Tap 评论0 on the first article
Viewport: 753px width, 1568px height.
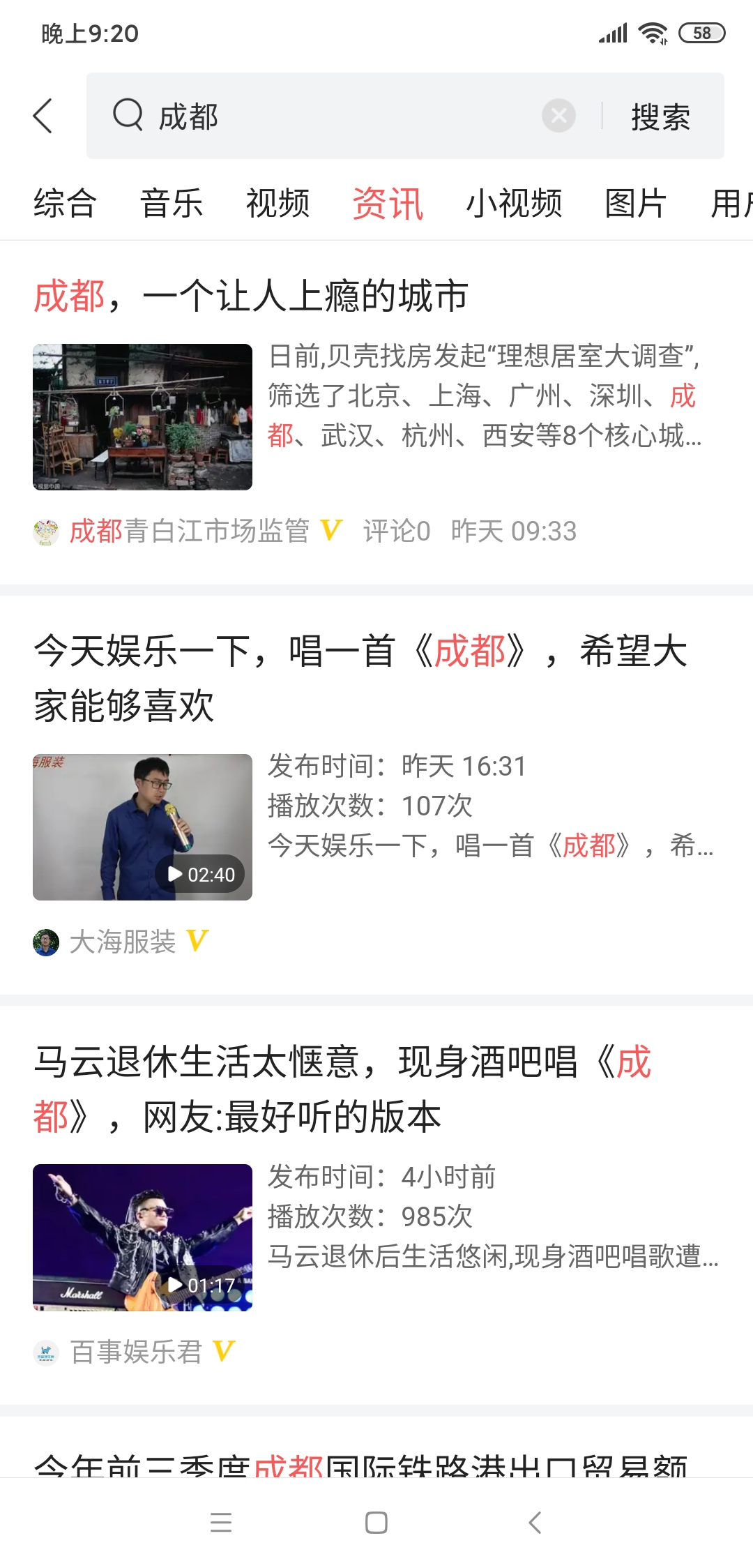pyautogui.click(x=396, y=530)
